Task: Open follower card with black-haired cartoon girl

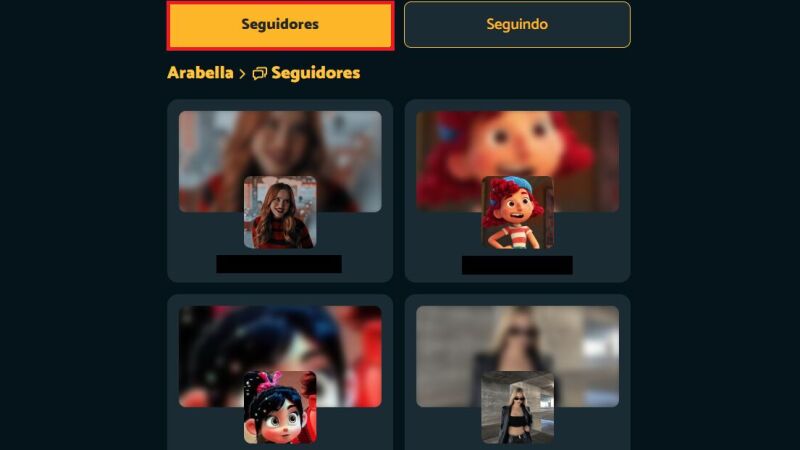Action: (x=280, y=406)
